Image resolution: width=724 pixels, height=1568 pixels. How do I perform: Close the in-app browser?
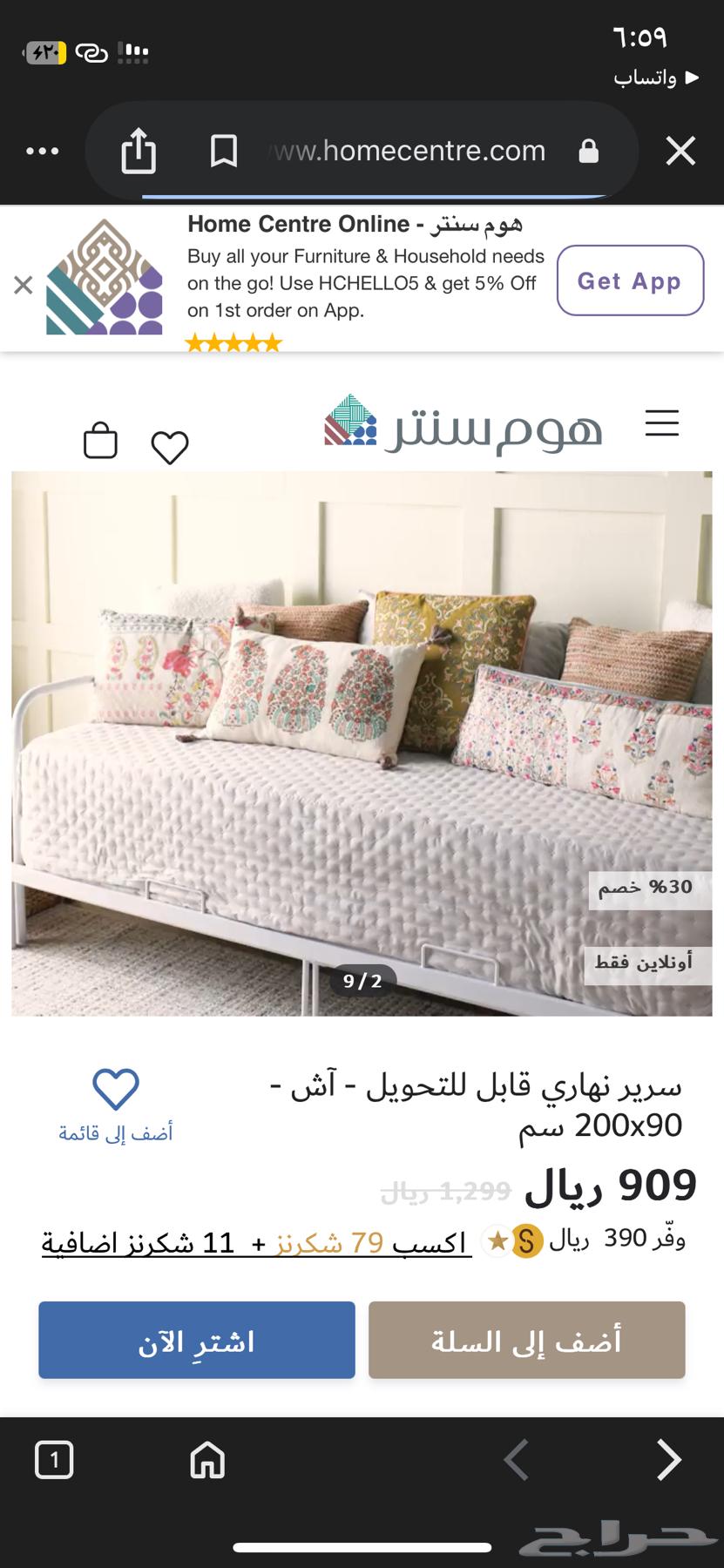click(x=680, y=151)
